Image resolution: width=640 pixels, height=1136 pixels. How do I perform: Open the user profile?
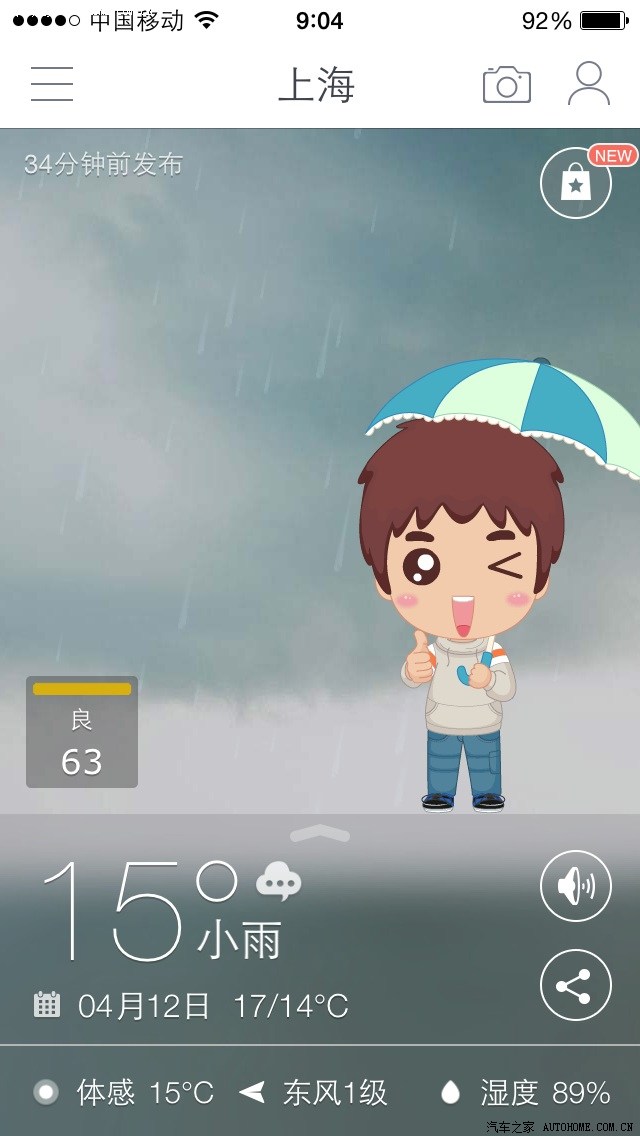click(589, 84)
